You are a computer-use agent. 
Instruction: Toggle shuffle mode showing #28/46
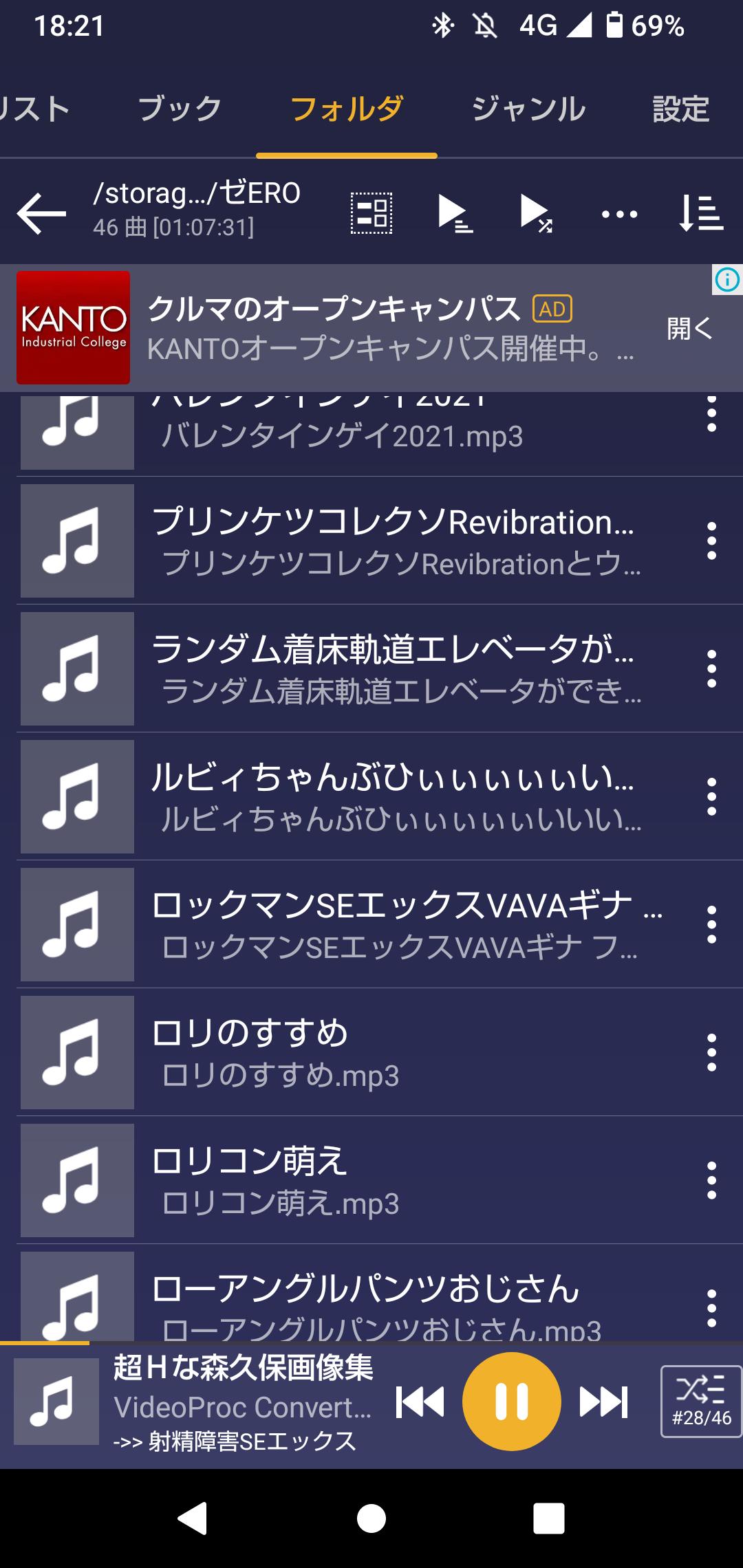[x=701, y=1402]
